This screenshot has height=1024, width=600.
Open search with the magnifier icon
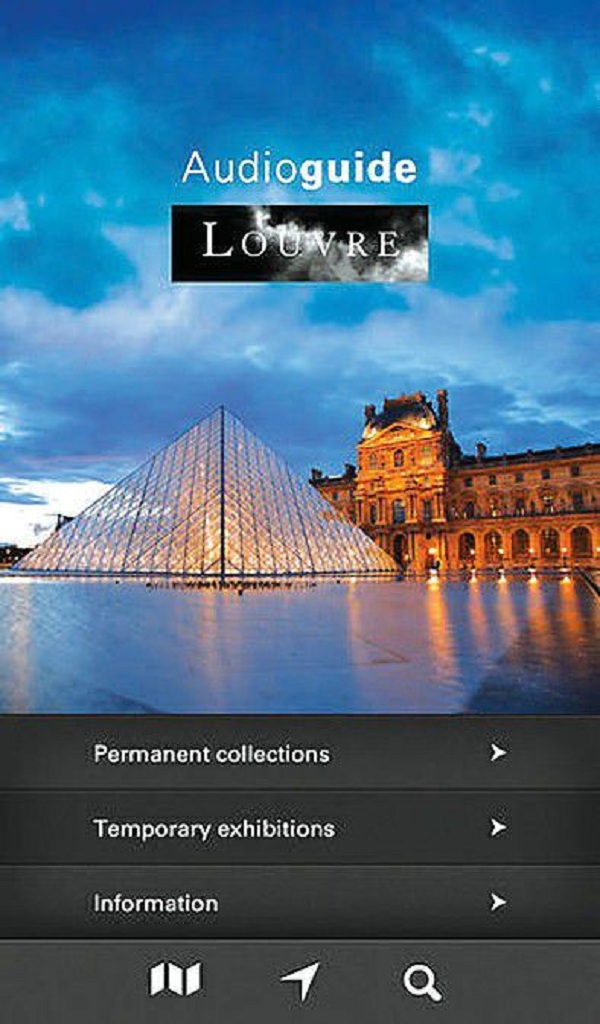[x=422, y=983]
